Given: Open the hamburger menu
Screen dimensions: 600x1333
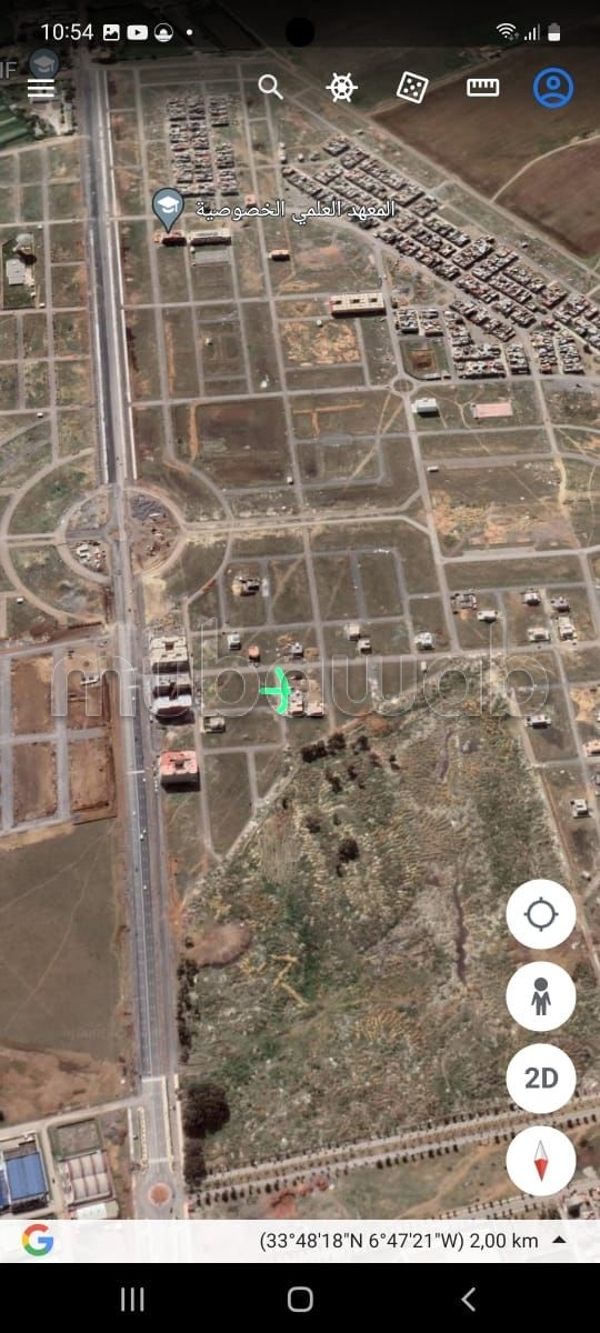Looking at the screenshot, I should [x=41, y=88].
